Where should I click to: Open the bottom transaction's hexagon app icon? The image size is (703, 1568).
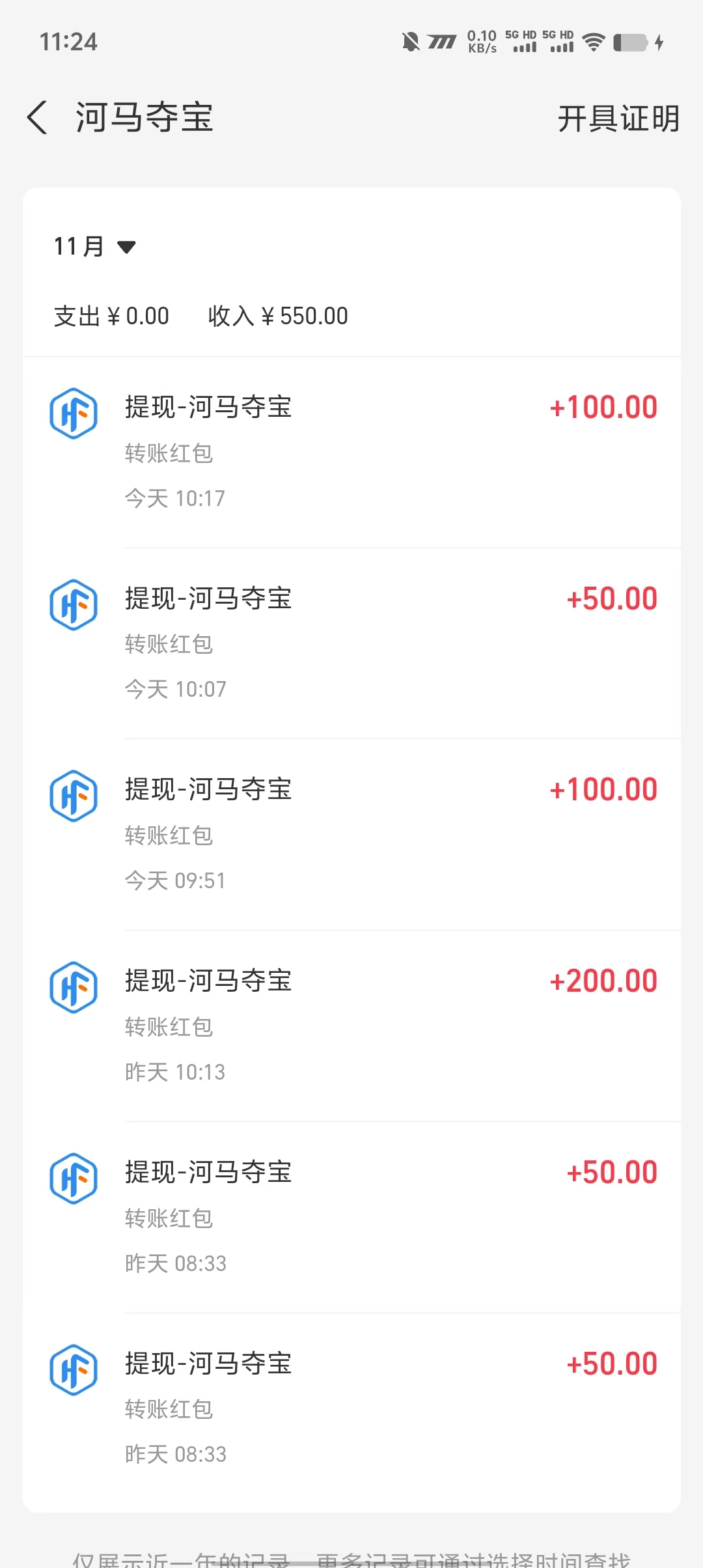point(72,1370)
